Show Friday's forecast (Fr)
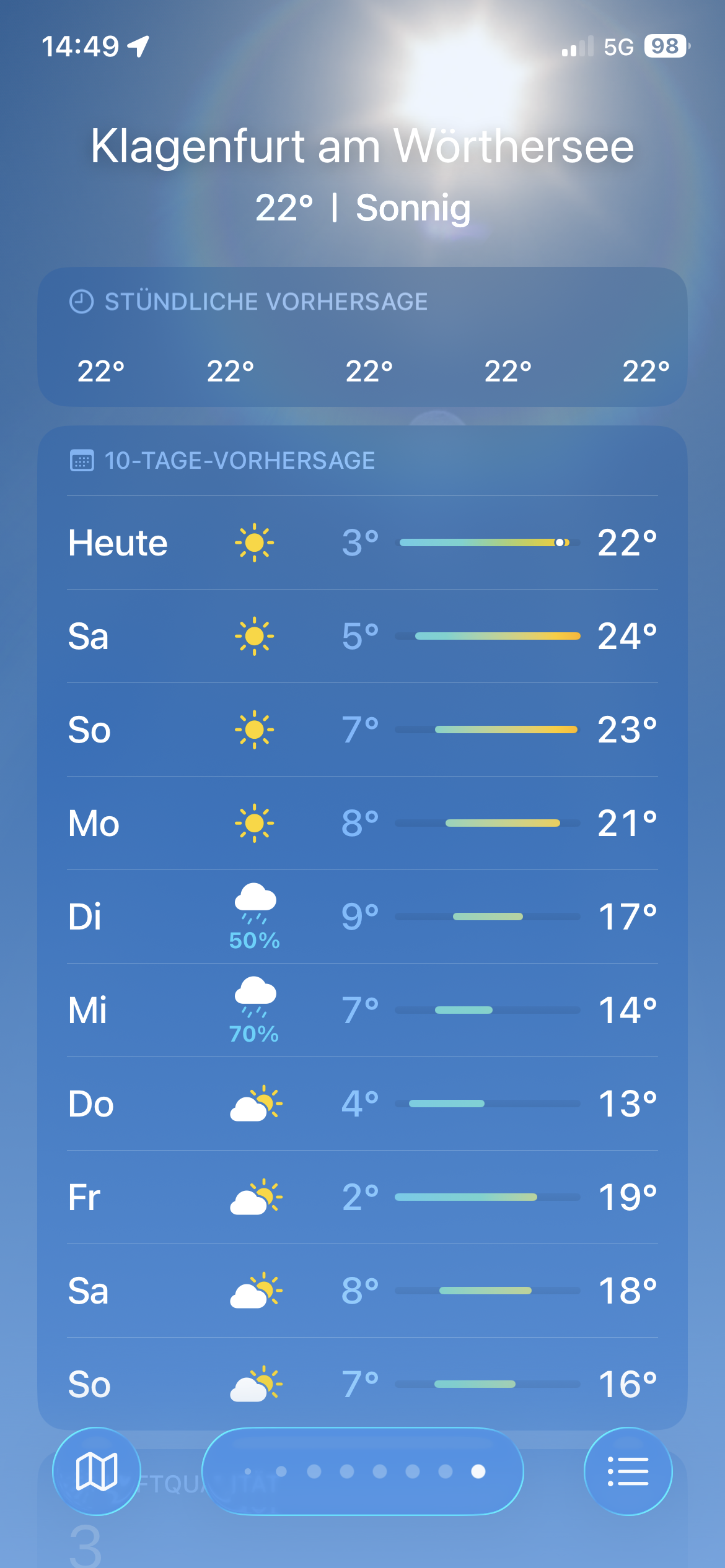Screen dimensions: 725x1568 click(x=362, y=1197)
